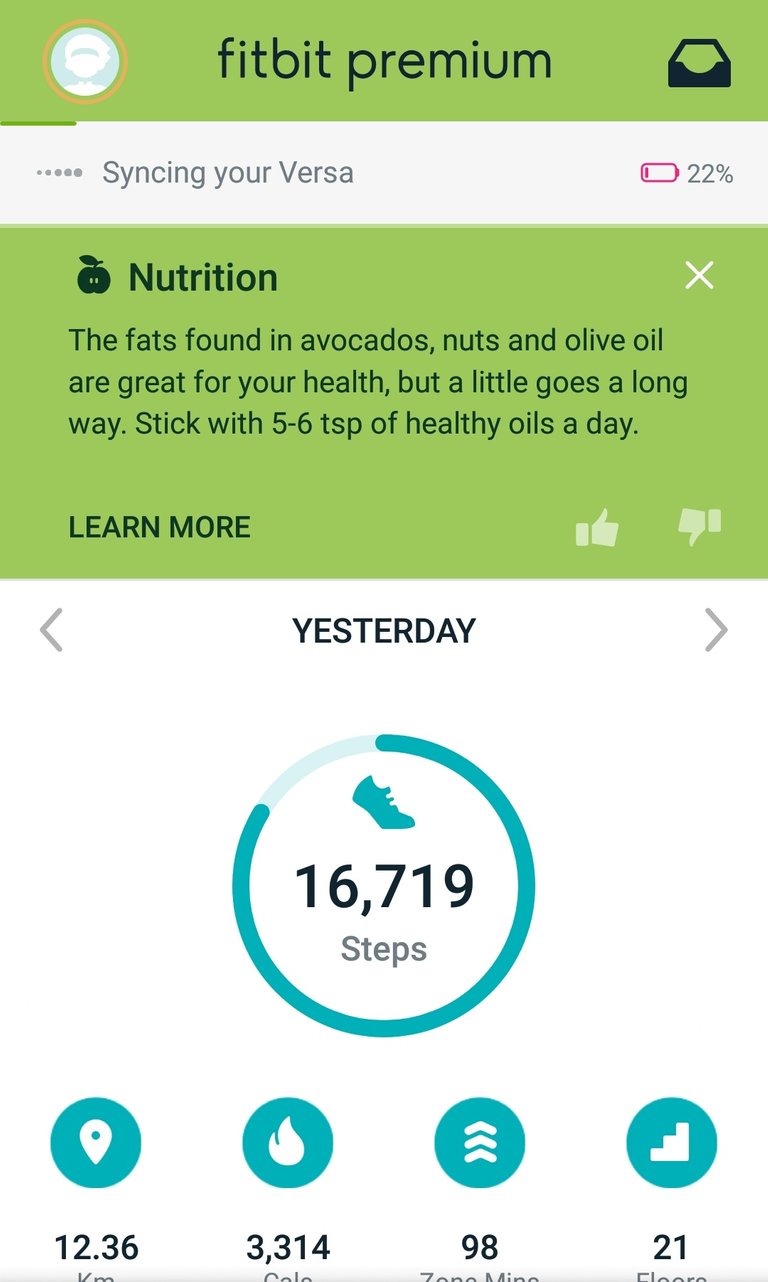Open the calories burned stat
This screenshot has height=1282, width=768.
coord(288,1188)
